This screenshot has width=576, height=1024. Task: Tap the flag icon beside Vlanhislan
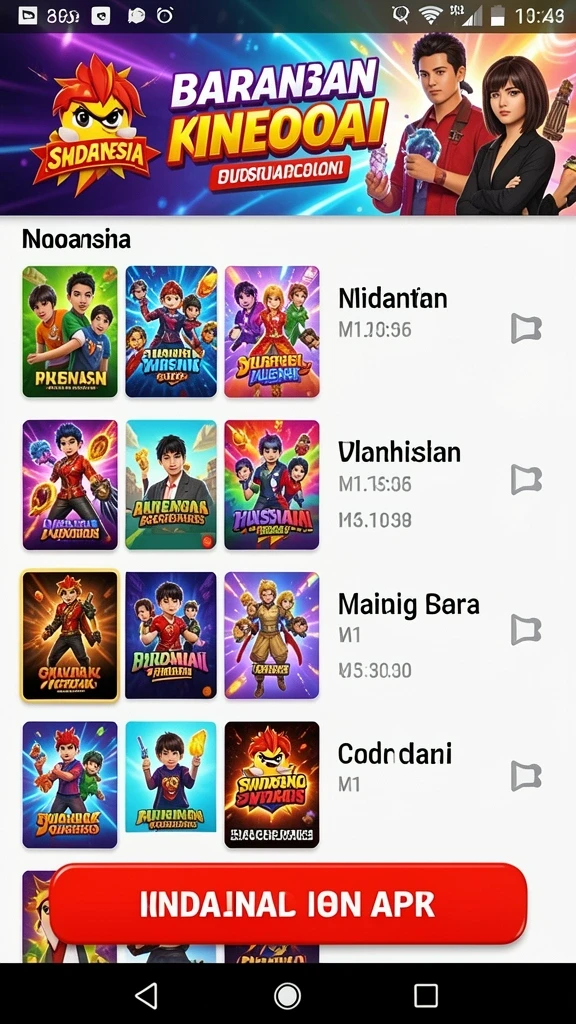click(526, 480)
